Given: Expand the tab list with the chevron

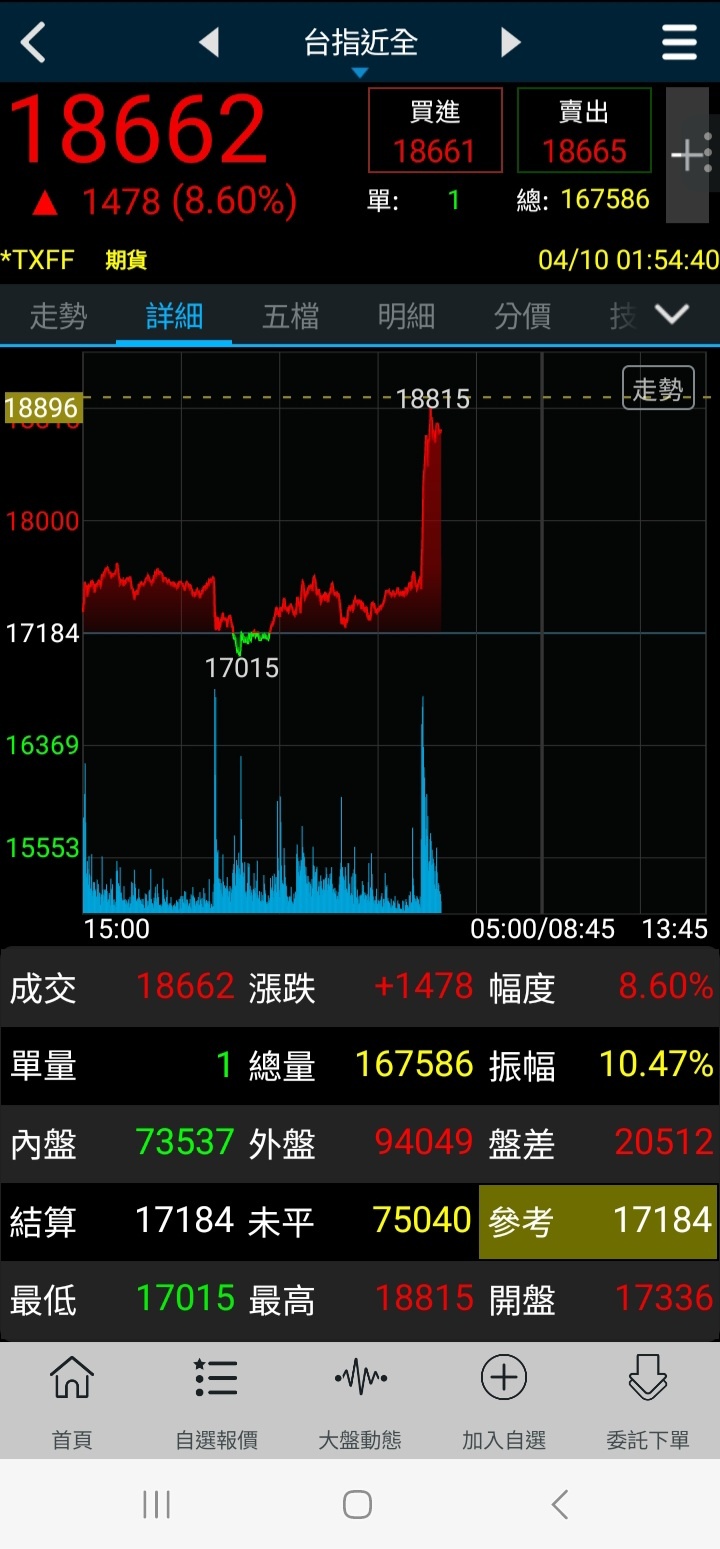Looking at the screenshot, I should (672, 316).
